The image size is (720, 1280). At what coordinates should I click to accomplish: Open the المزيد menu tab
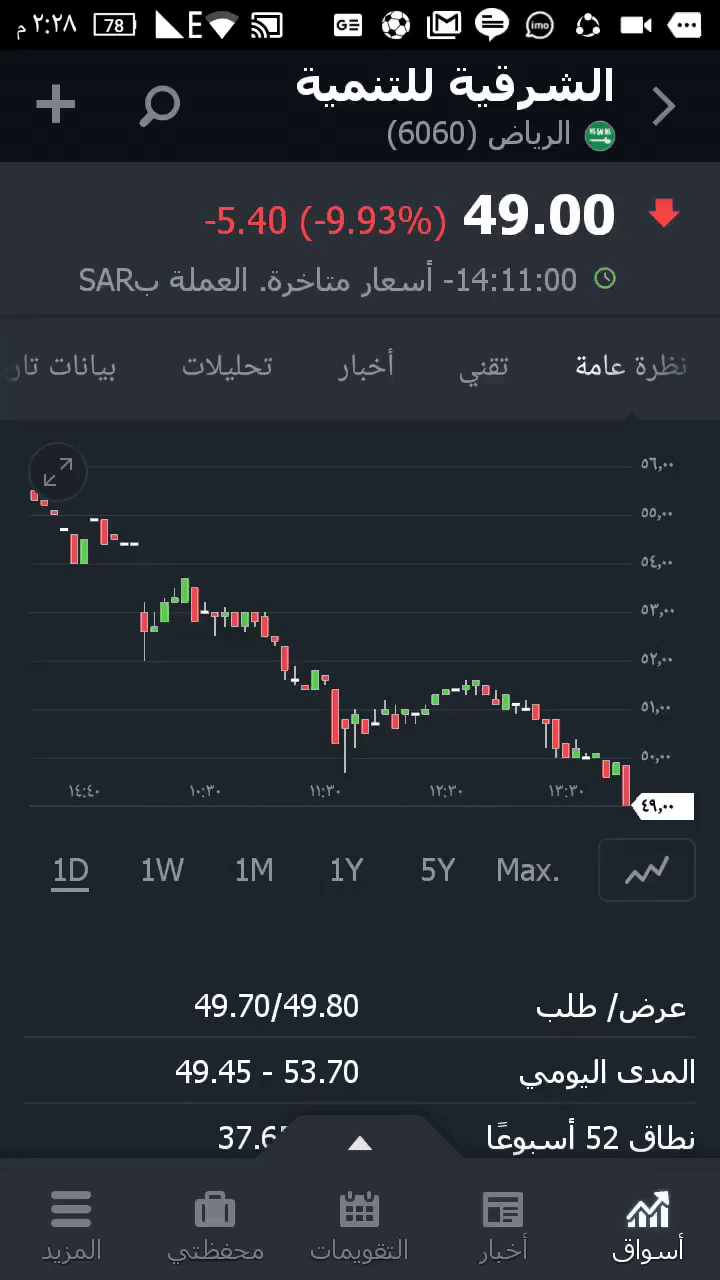tap(71, 1224)
